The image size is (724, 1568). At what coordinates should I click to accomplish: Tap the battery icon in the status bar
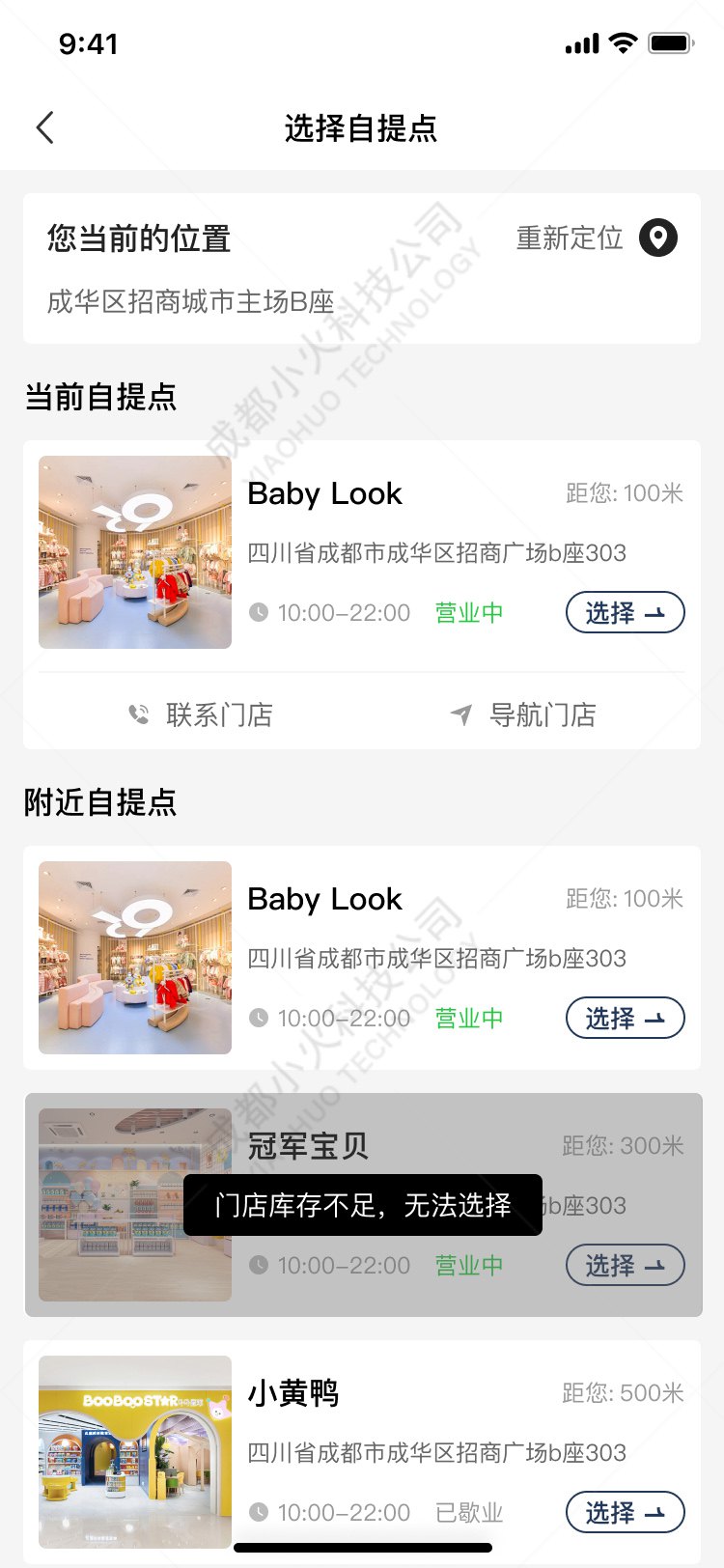coord(670,42)
